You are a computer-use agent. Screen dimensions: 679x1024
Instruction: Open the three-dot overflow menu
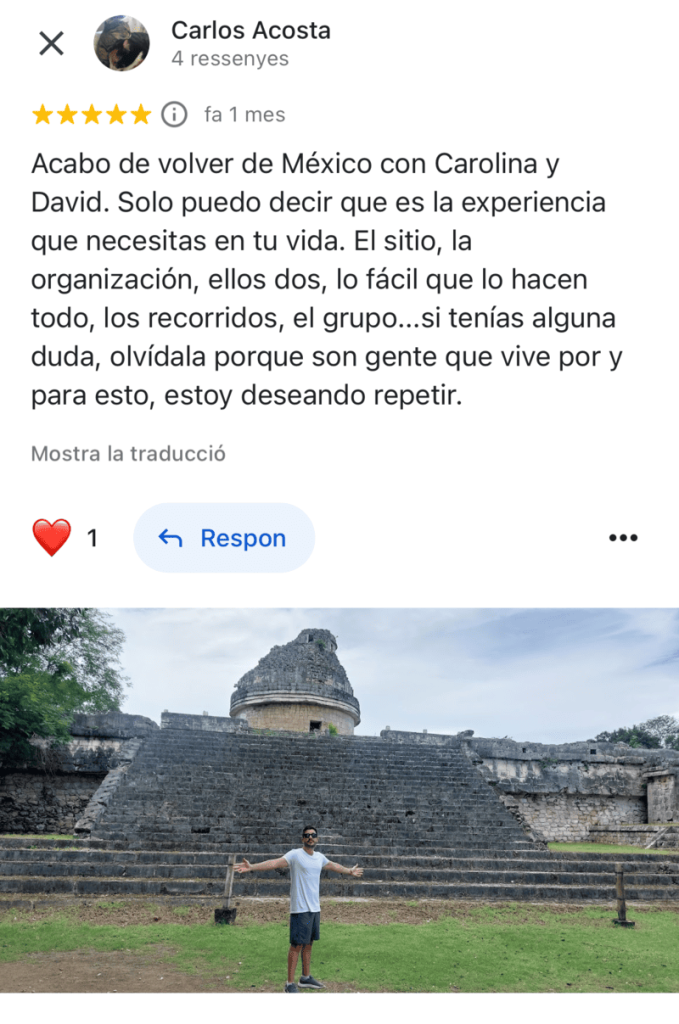[x=622, y=538]
